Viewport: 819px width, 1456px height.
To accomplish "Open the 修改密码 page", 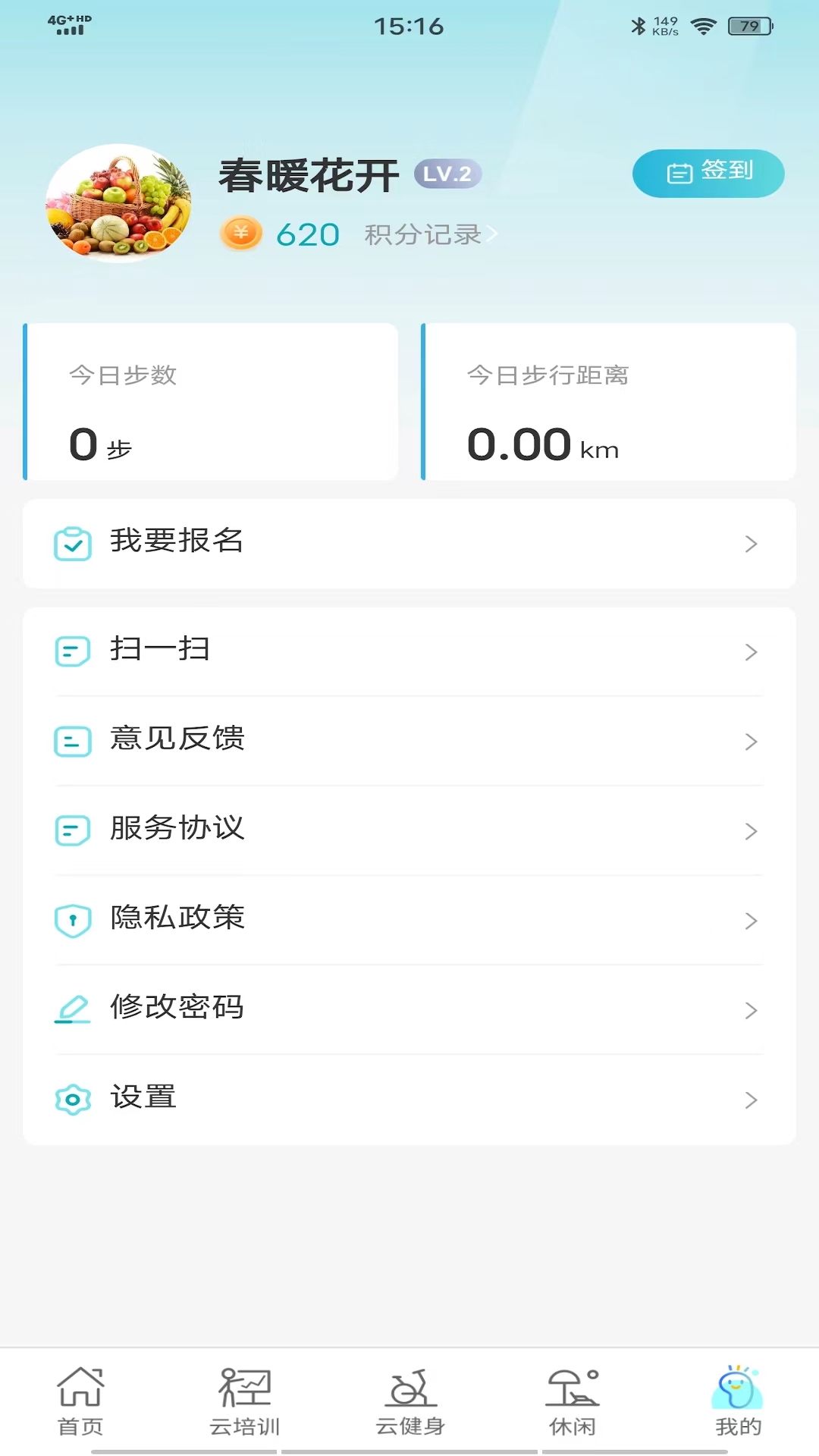I will click(x=409, y=1009).
